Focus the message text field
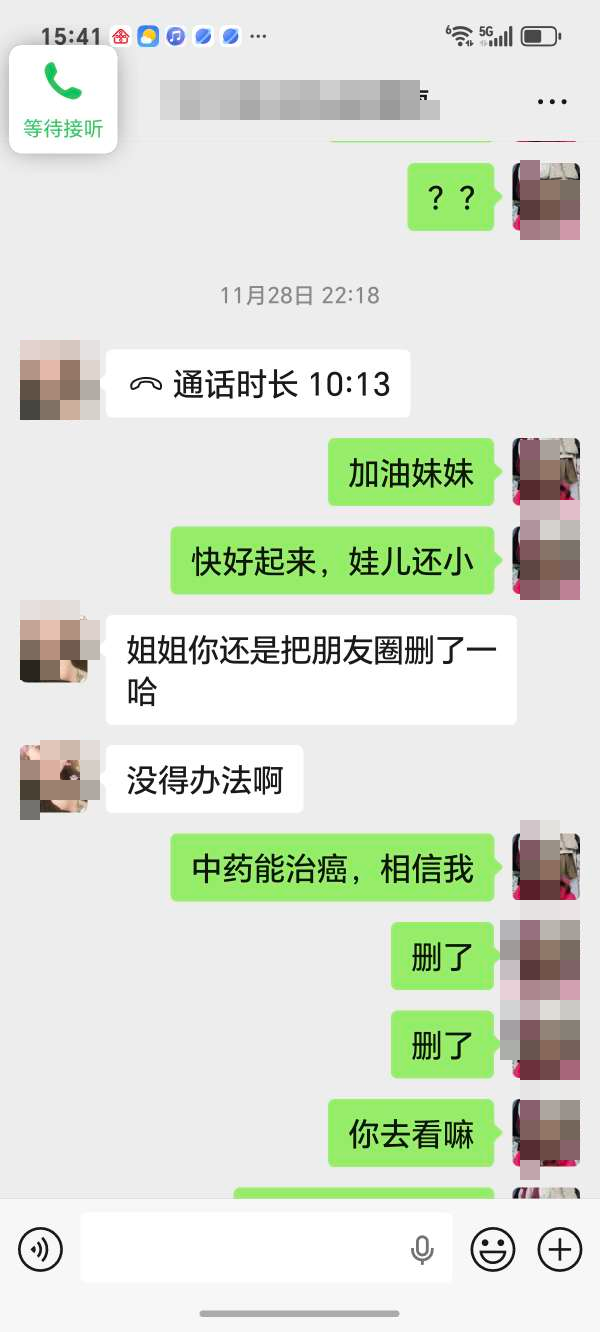 (245, 1248)
